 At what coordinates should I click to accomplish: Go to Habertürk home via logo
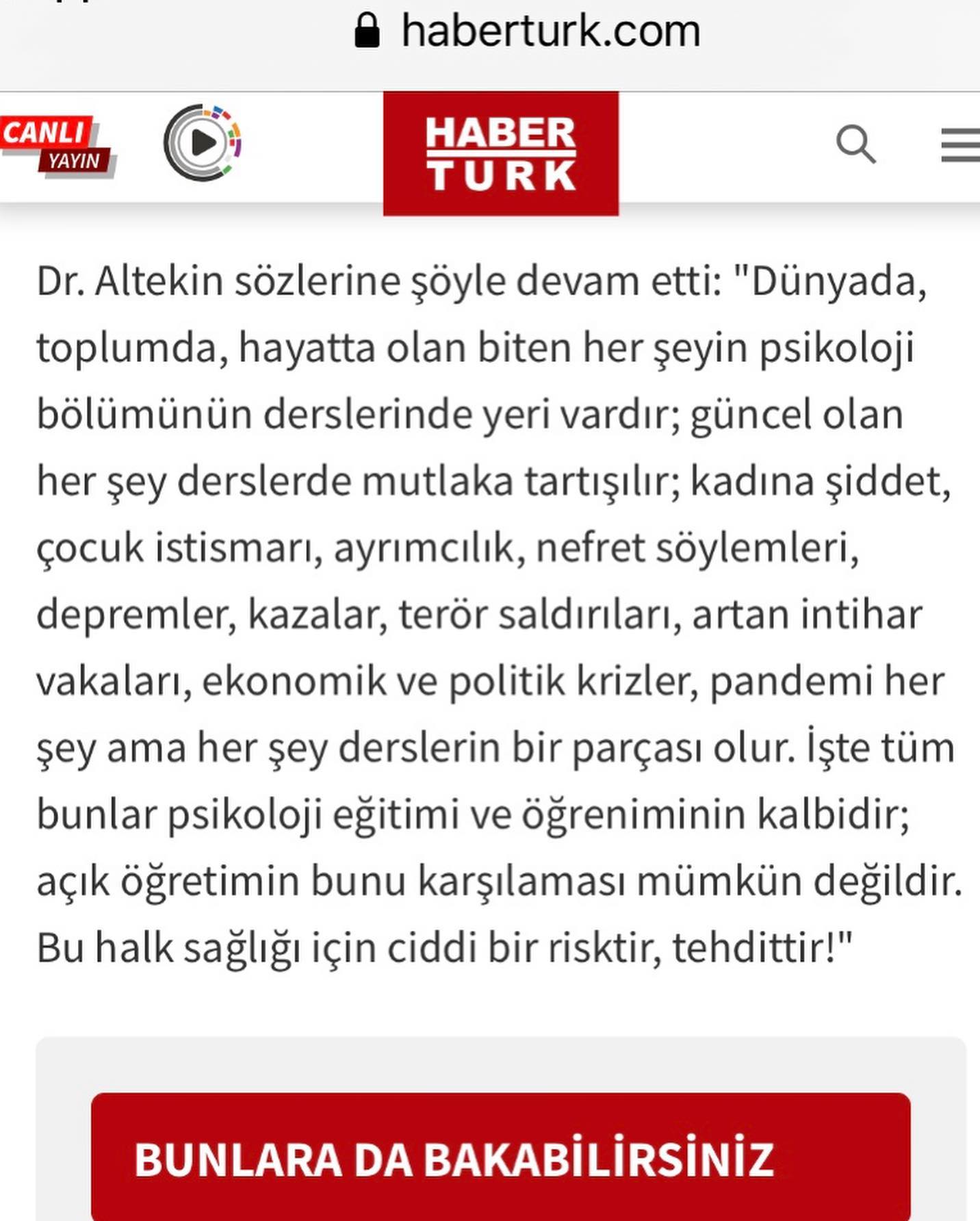coord(501,154)
